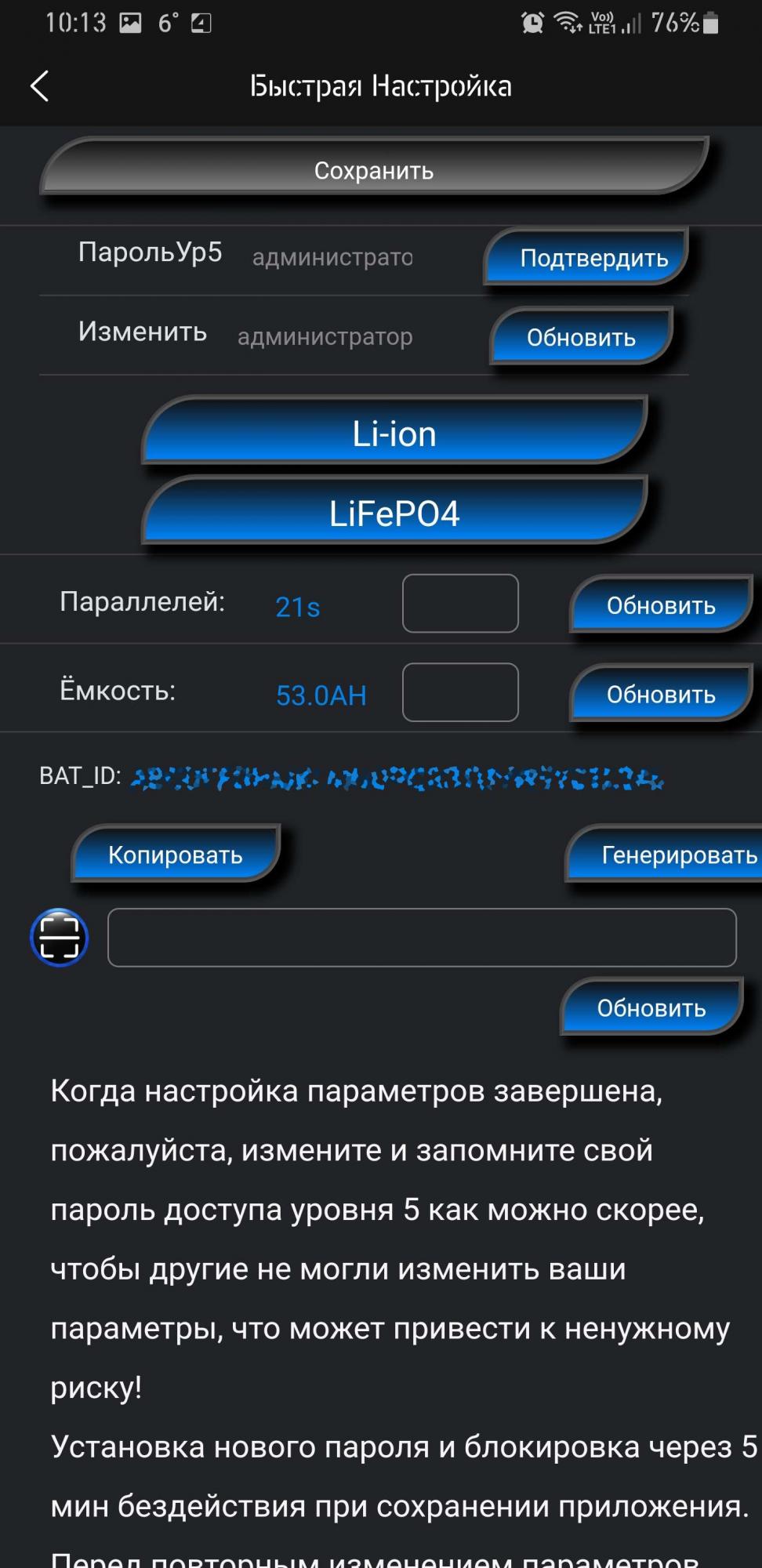Open the QR scanner icon

(59, 937)
